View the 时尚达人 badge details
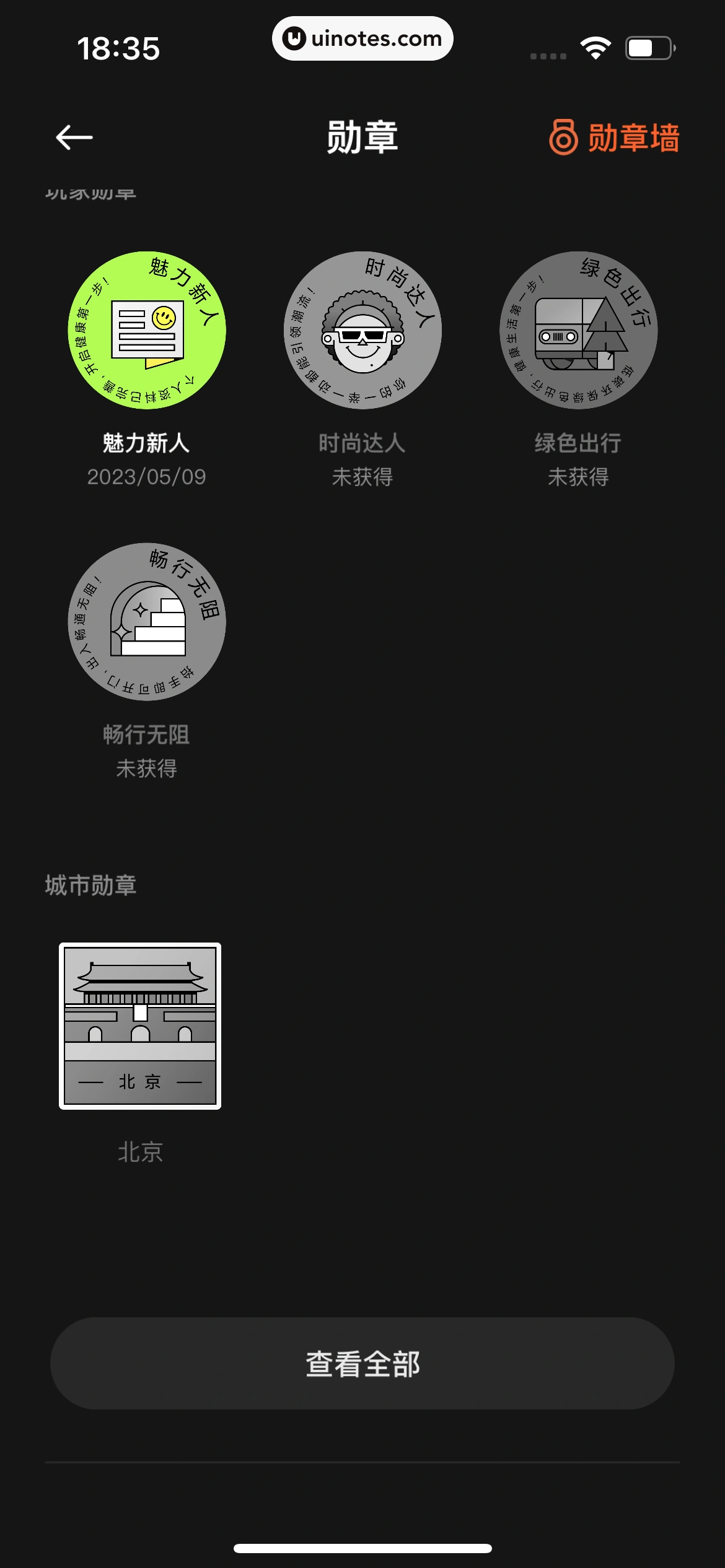725x1568 pixels. pyautogui.click(x=362, y=330)
